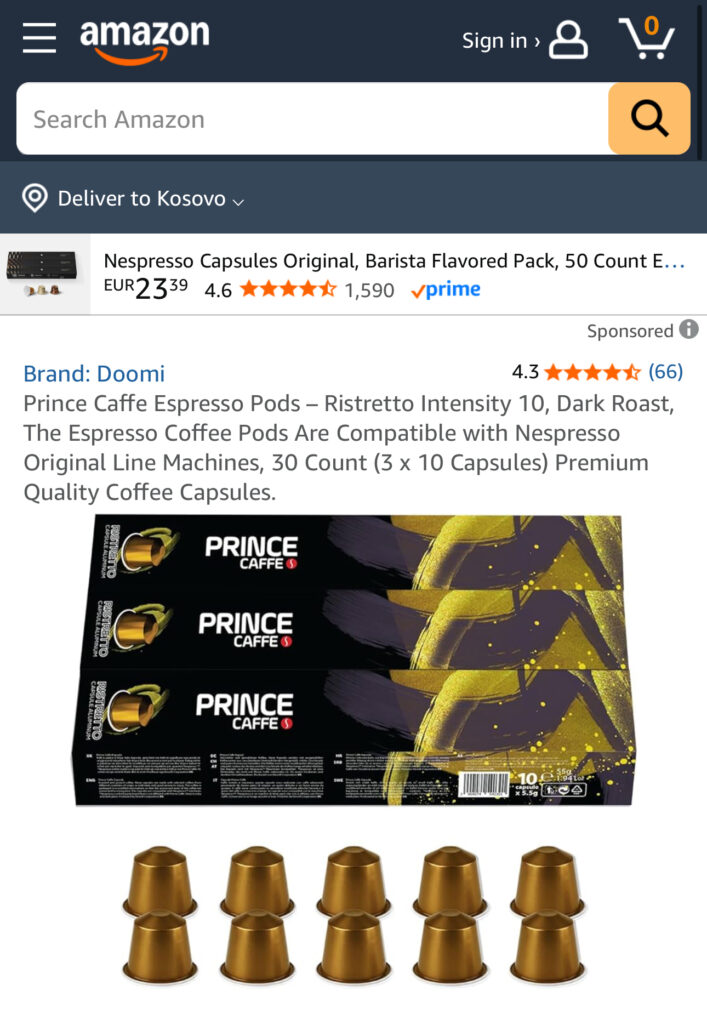707x1024 pixels.
Task: Focus the Search Amazon field
Action: click(x=310, y=119)
